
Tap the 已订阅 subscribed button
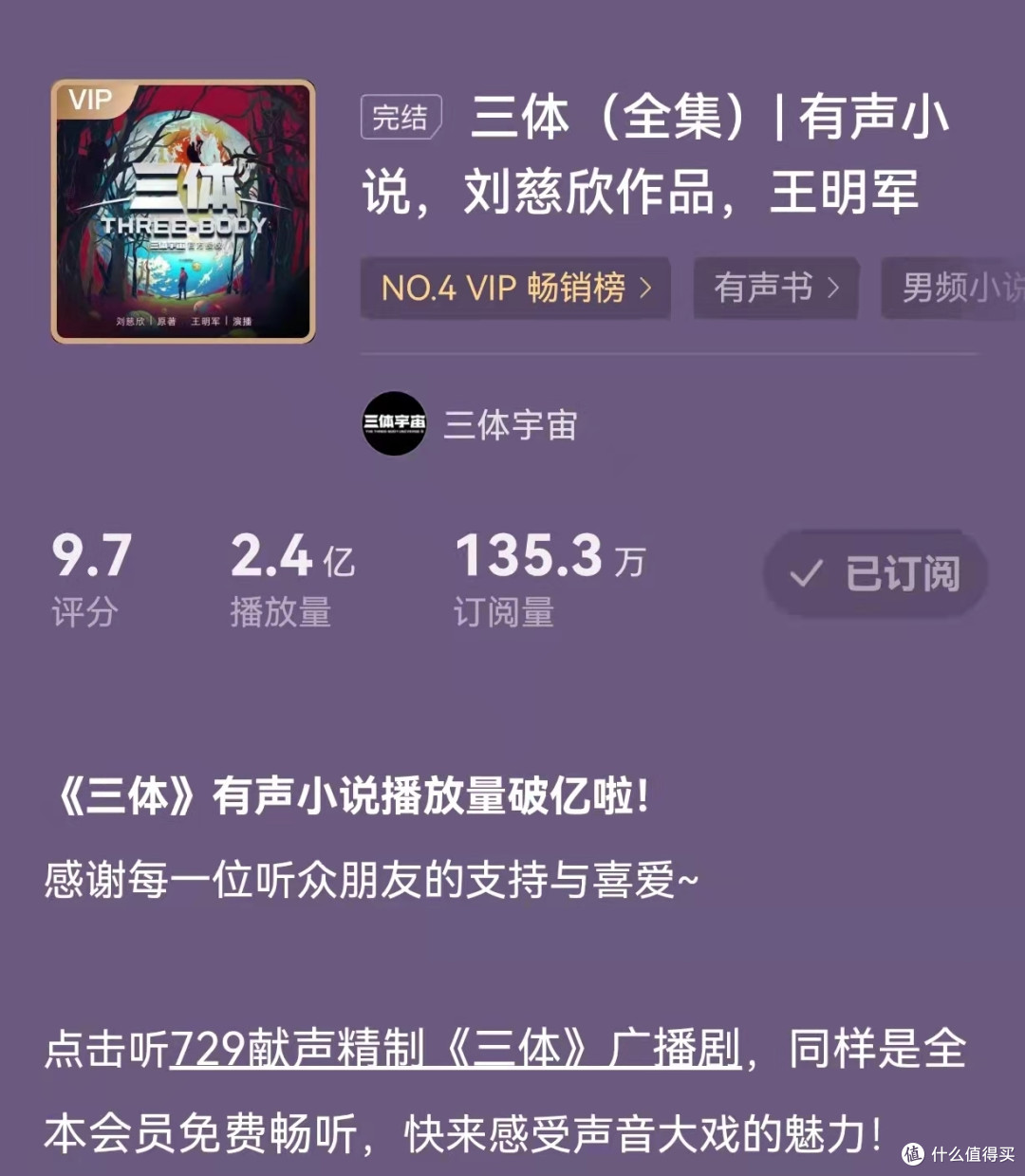875,574
